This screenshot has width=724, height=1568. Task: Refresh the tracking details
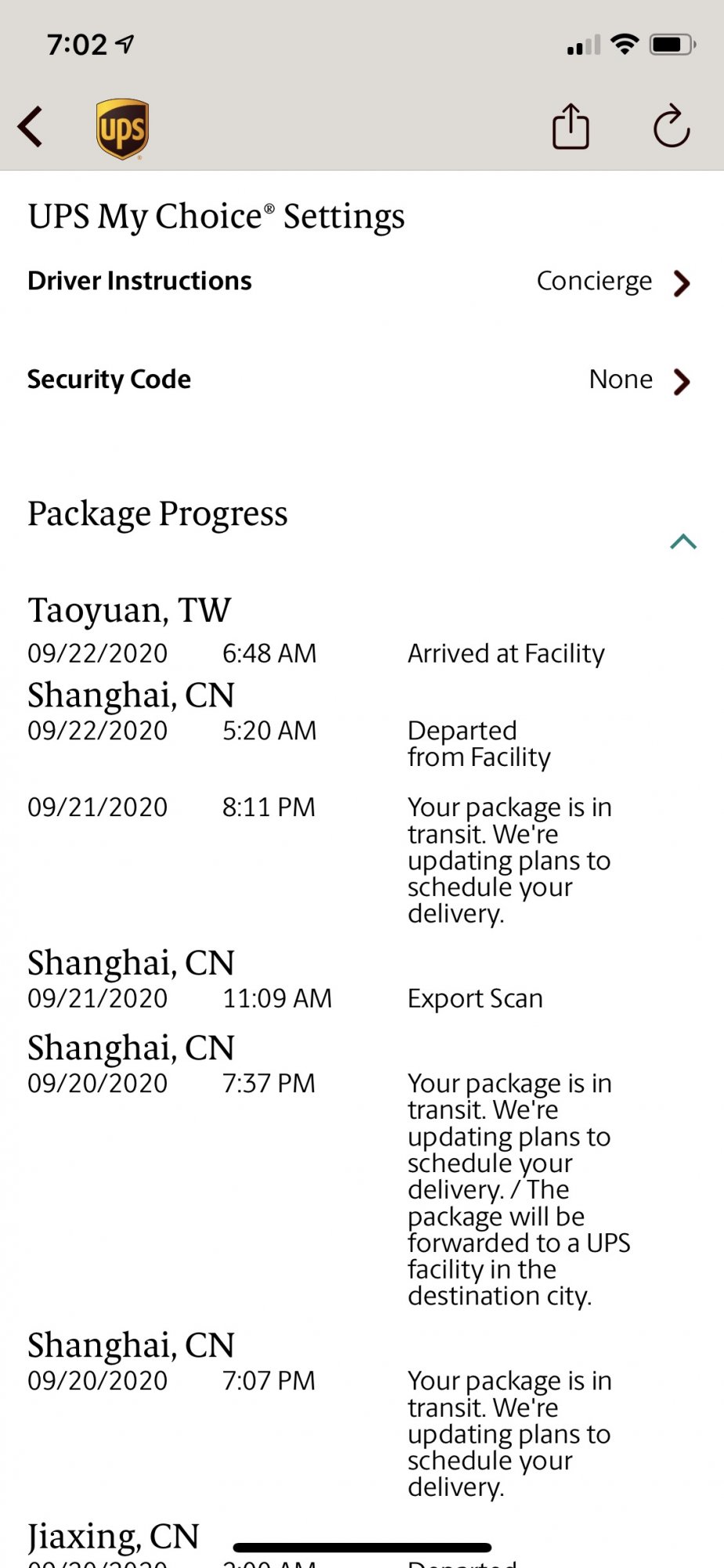672,125
